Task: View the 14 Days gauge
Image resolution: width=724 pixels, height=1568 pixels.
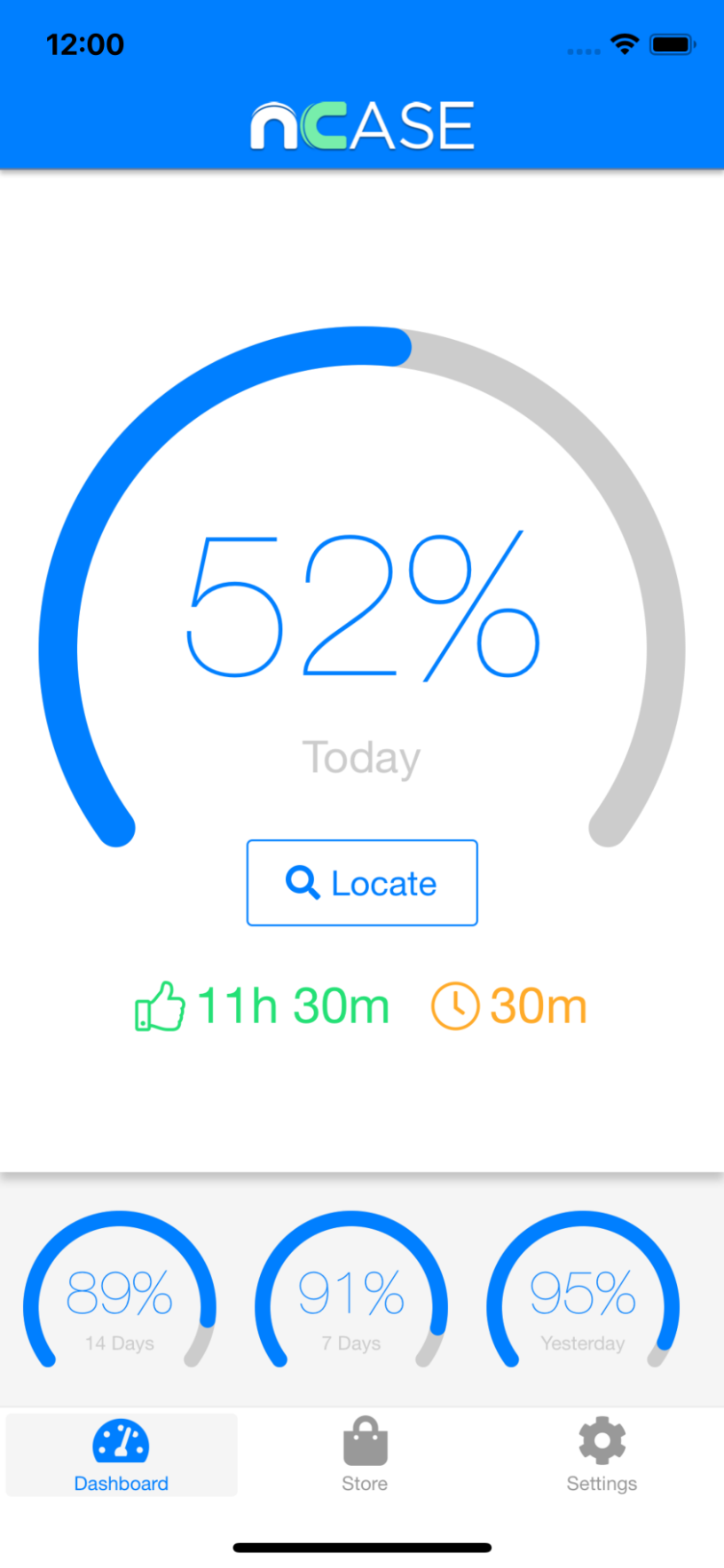Action: coord(120,1304)
